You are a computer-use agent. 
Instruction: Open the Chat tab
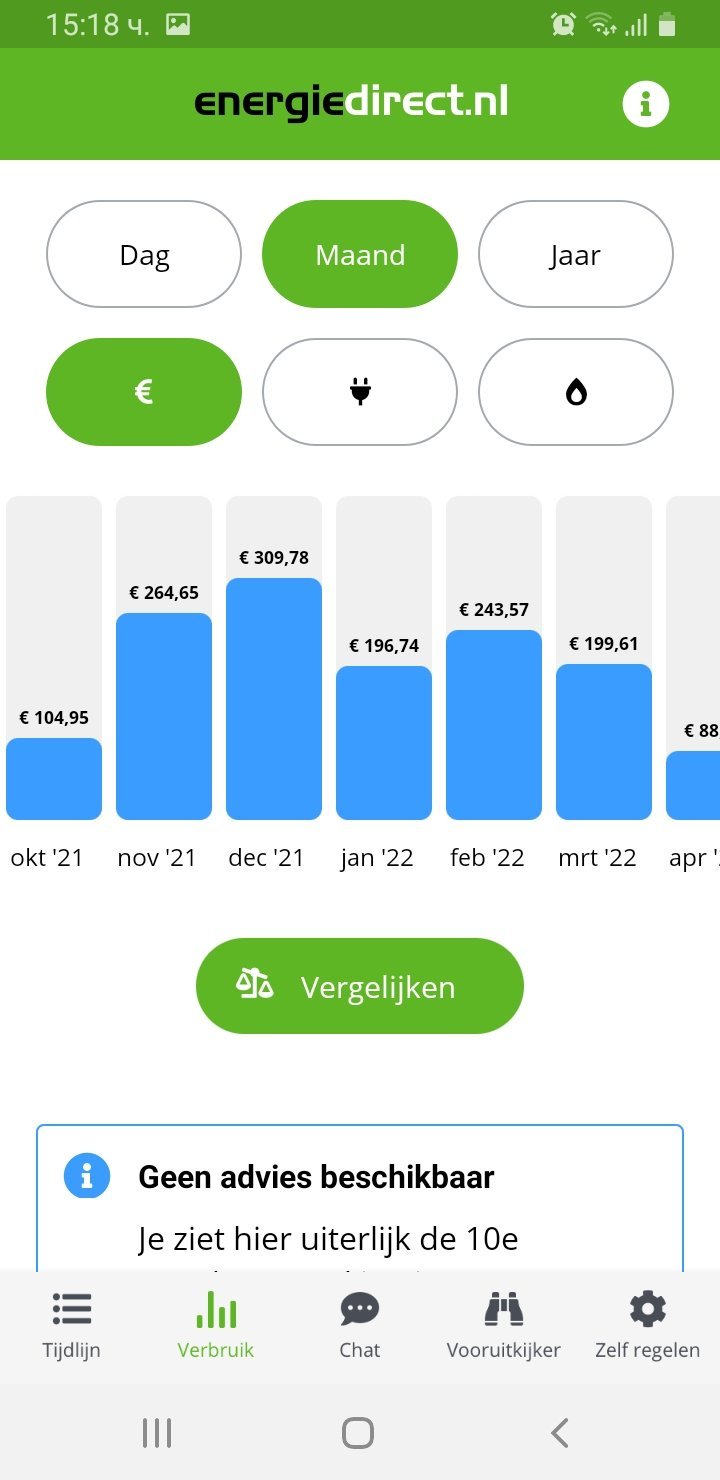pyautogui.click(x=360, y=1324)
